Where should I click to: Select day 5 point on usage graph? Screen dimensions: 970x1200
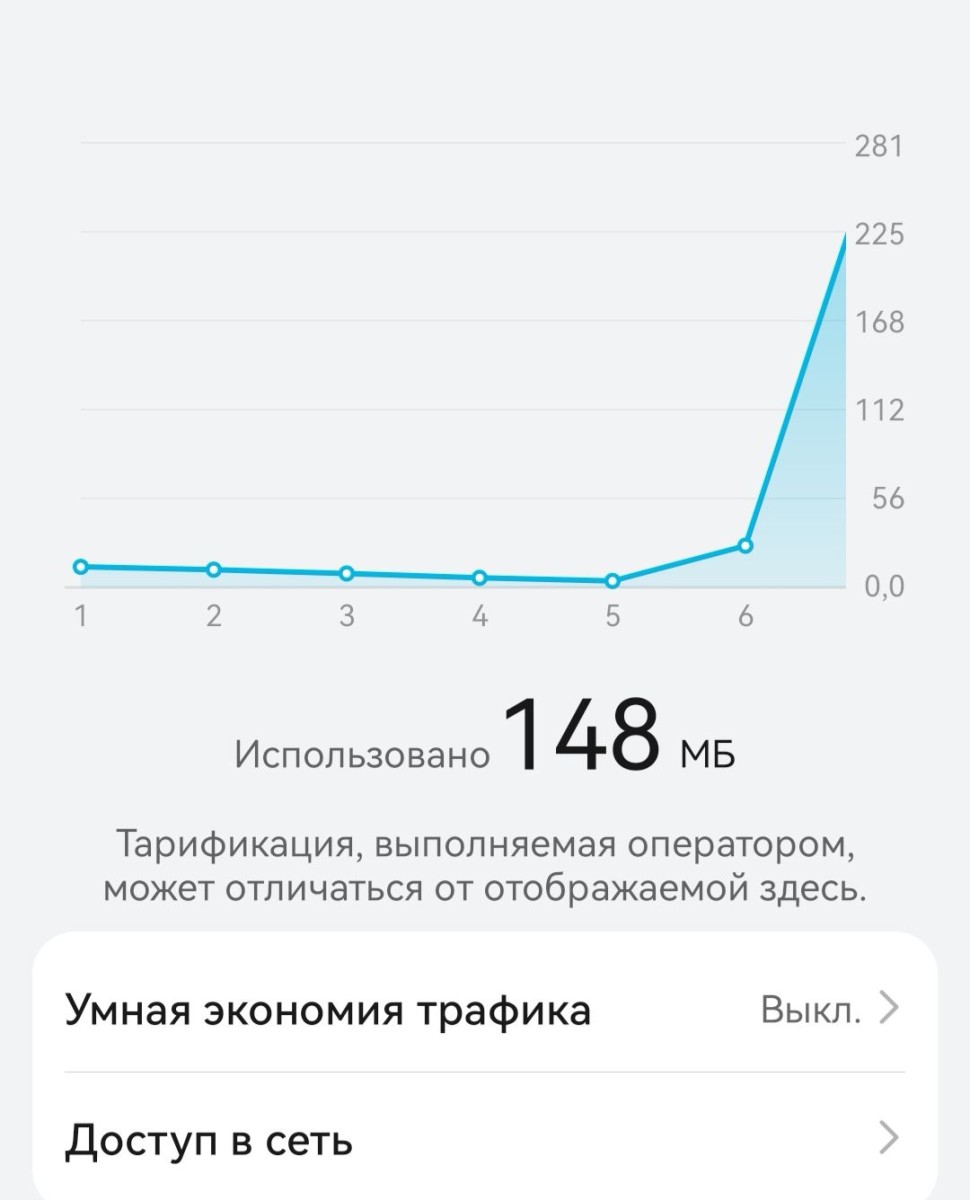click(x=612, y=581)
